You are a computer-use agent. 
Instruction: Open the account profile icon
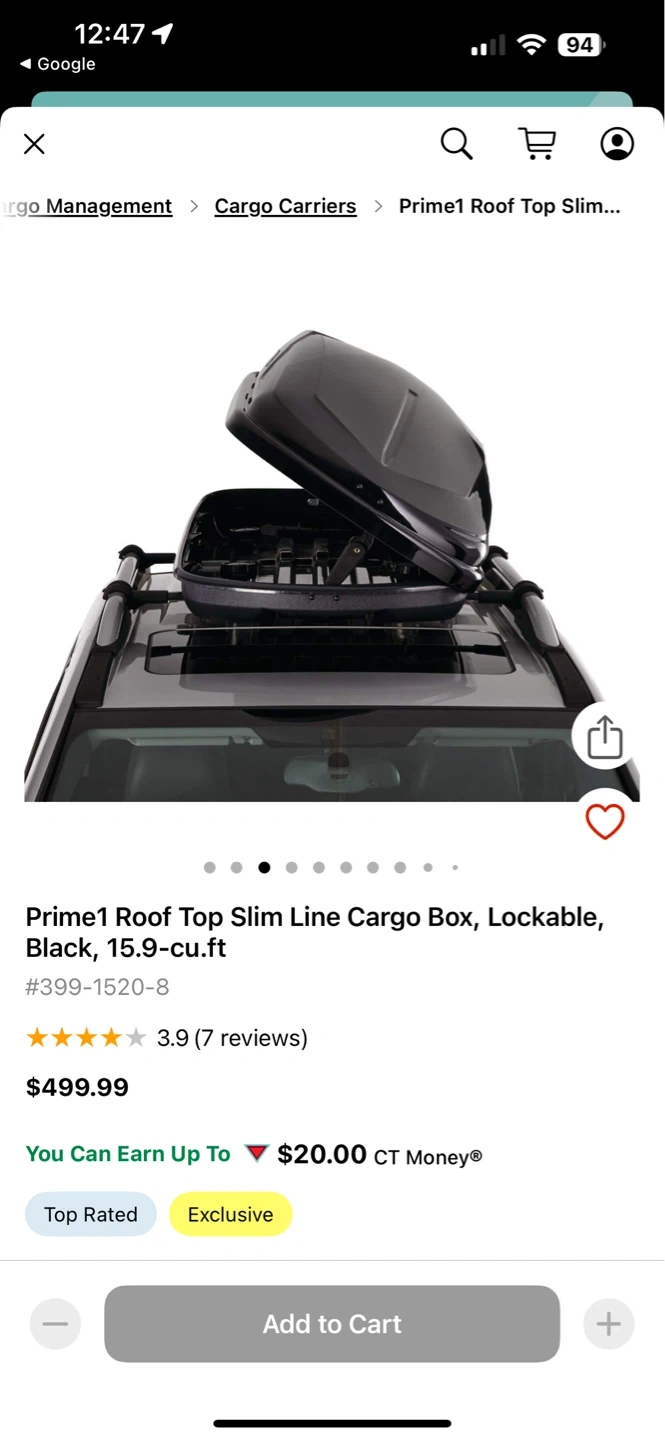[x=617, y=144]
